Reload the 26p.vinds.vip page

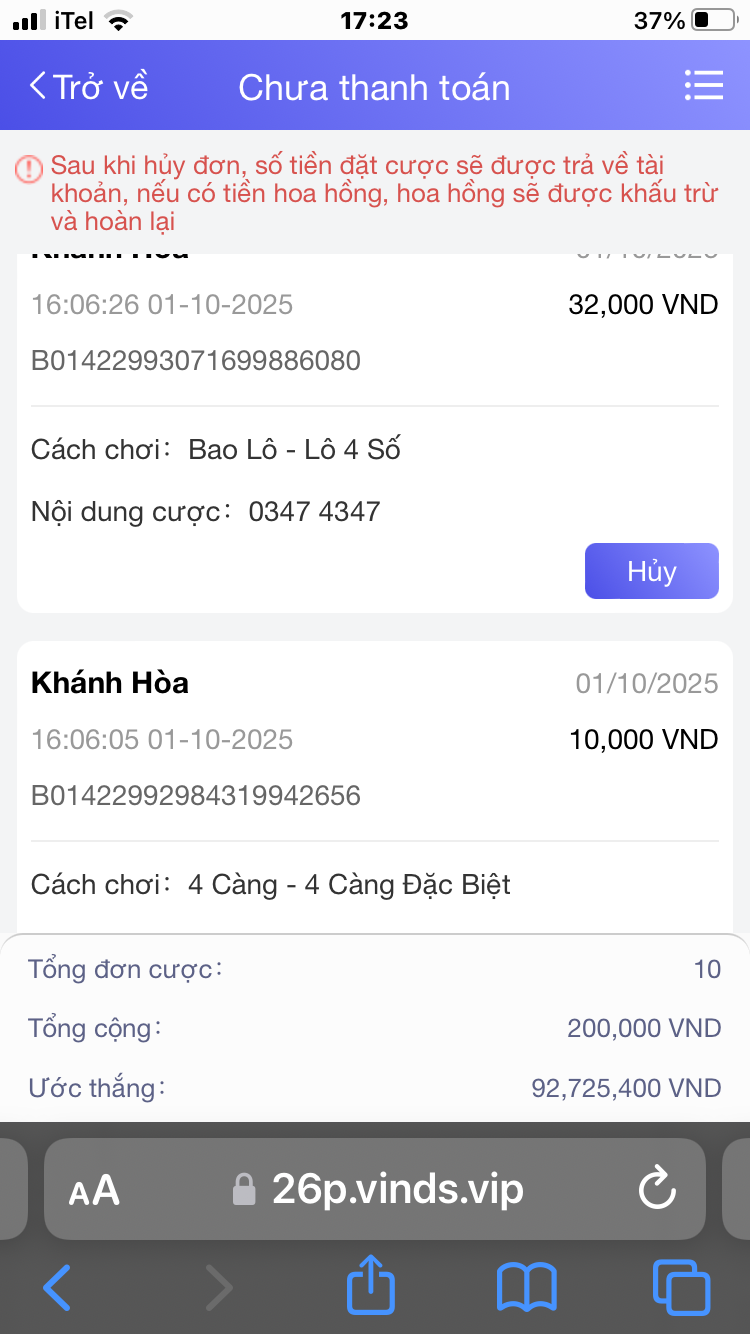[657, 1189]
